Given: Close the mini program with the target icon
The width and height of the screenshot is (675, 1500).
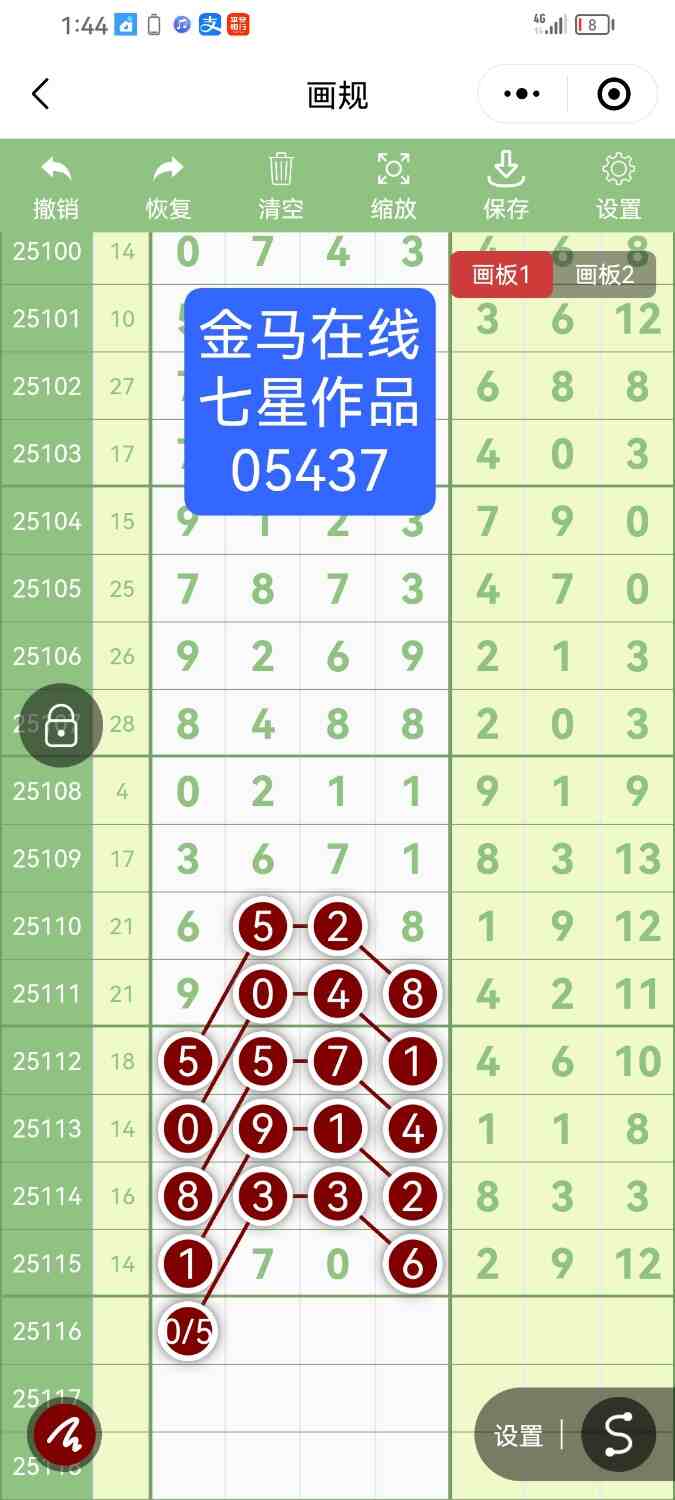Looking at the screenshot, I should (x=613, y=95).
